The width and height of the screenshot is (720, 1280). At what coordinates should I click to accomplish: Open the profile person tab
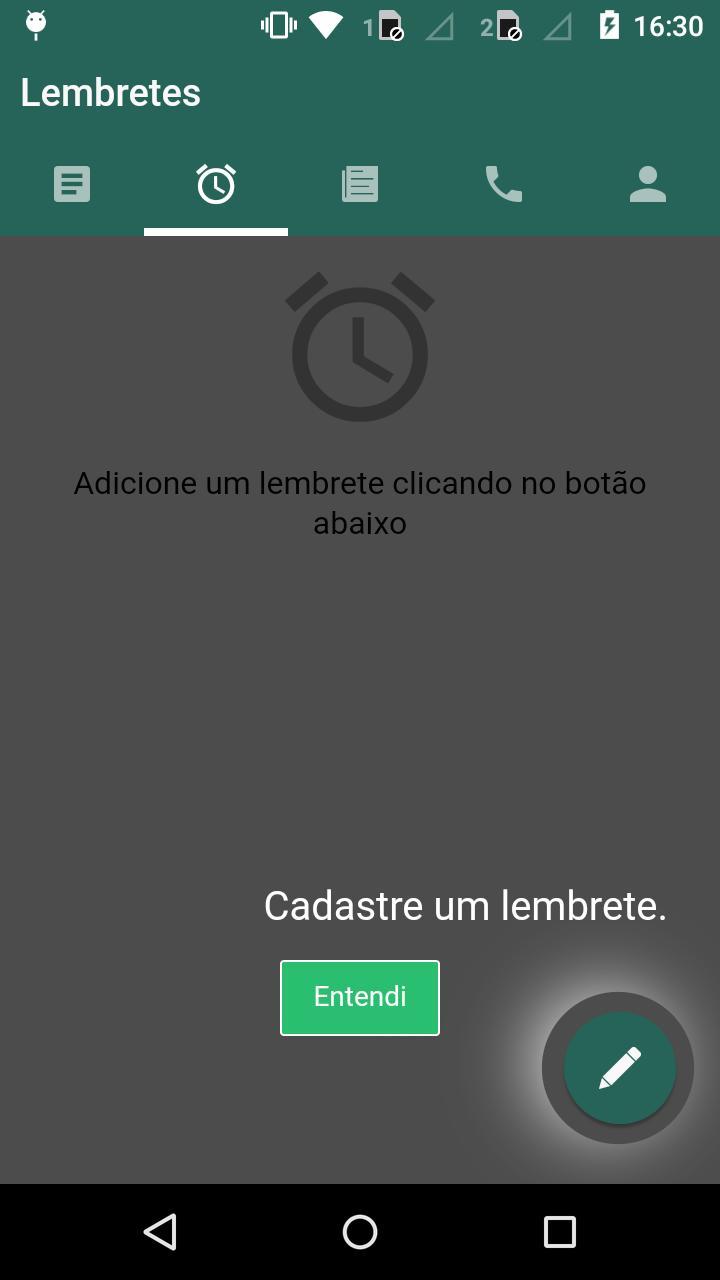(x=648, y=185)
